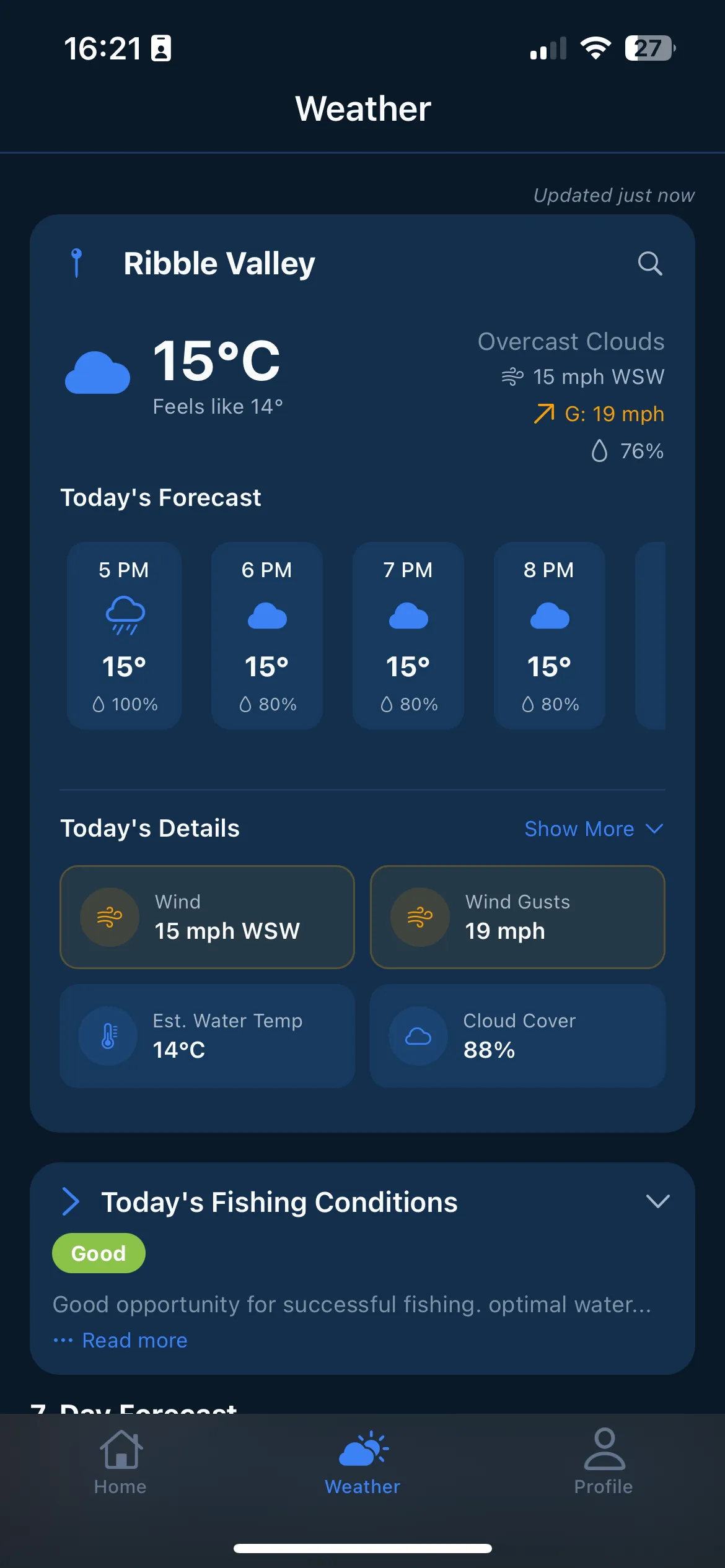Open the location search magnifier

point(649,263)
